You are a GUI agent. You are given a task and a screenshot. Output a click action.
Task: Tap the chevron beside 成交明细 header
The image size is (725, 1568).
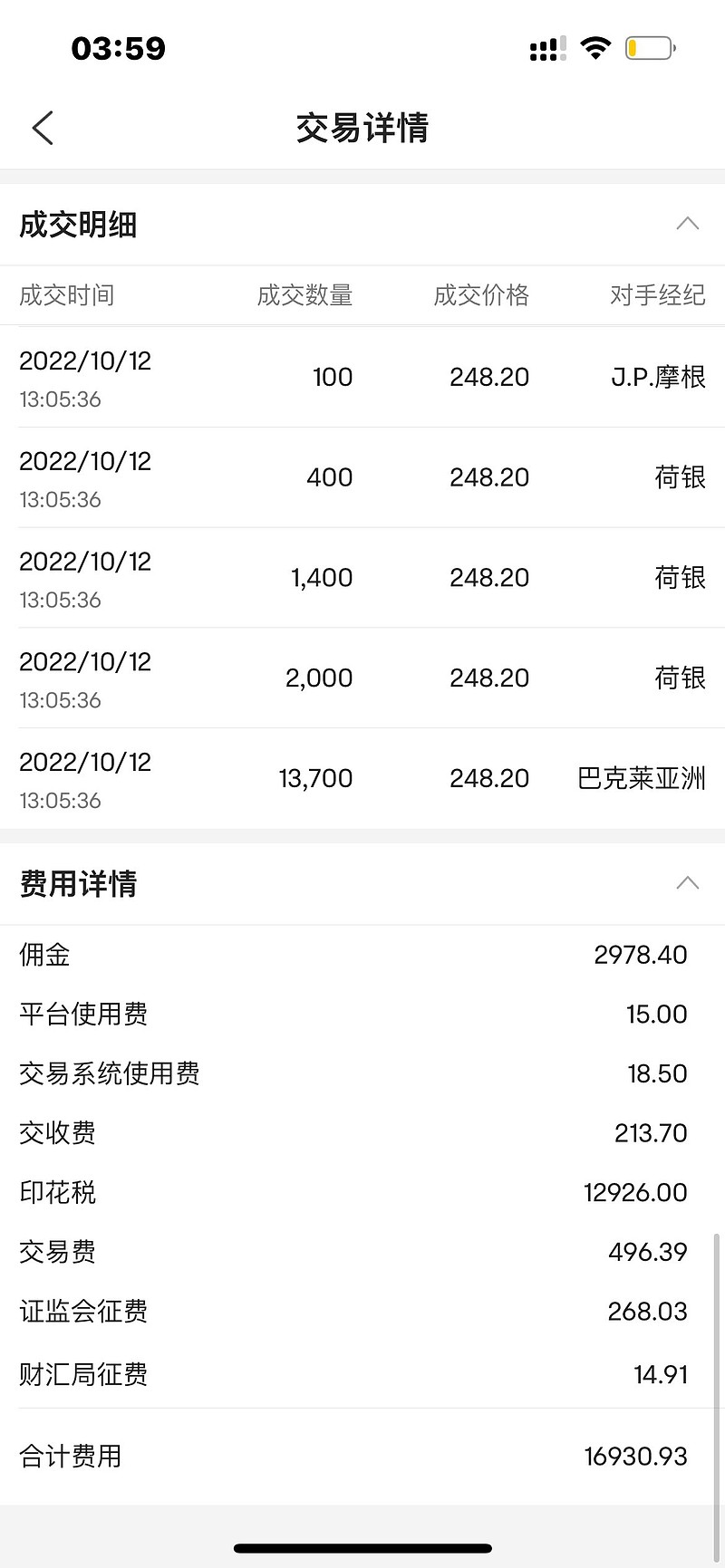pyautogui.click(x=687, y=224)
